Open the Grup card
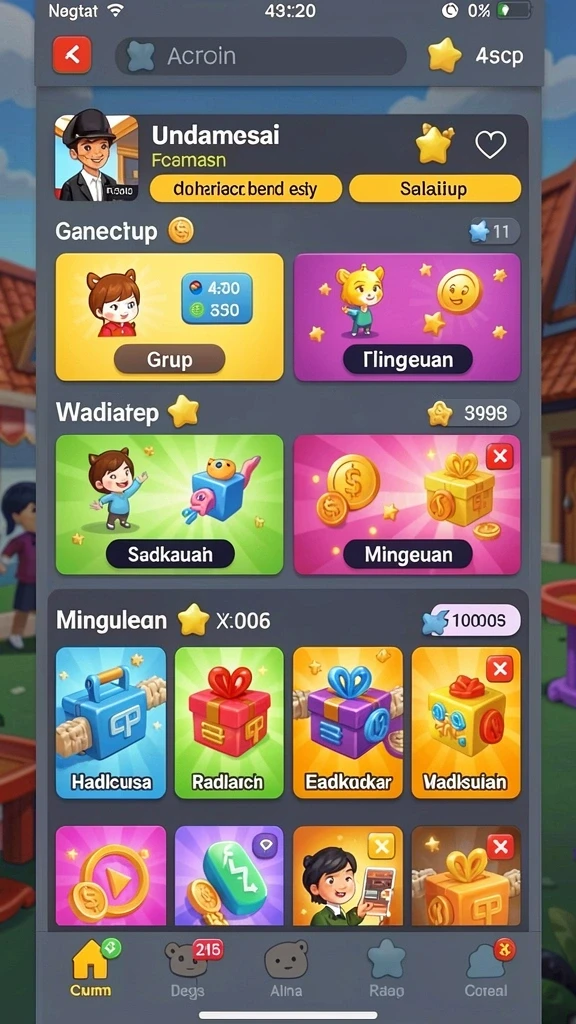This screenshot has width=576, height=1024. click(170, 317)
